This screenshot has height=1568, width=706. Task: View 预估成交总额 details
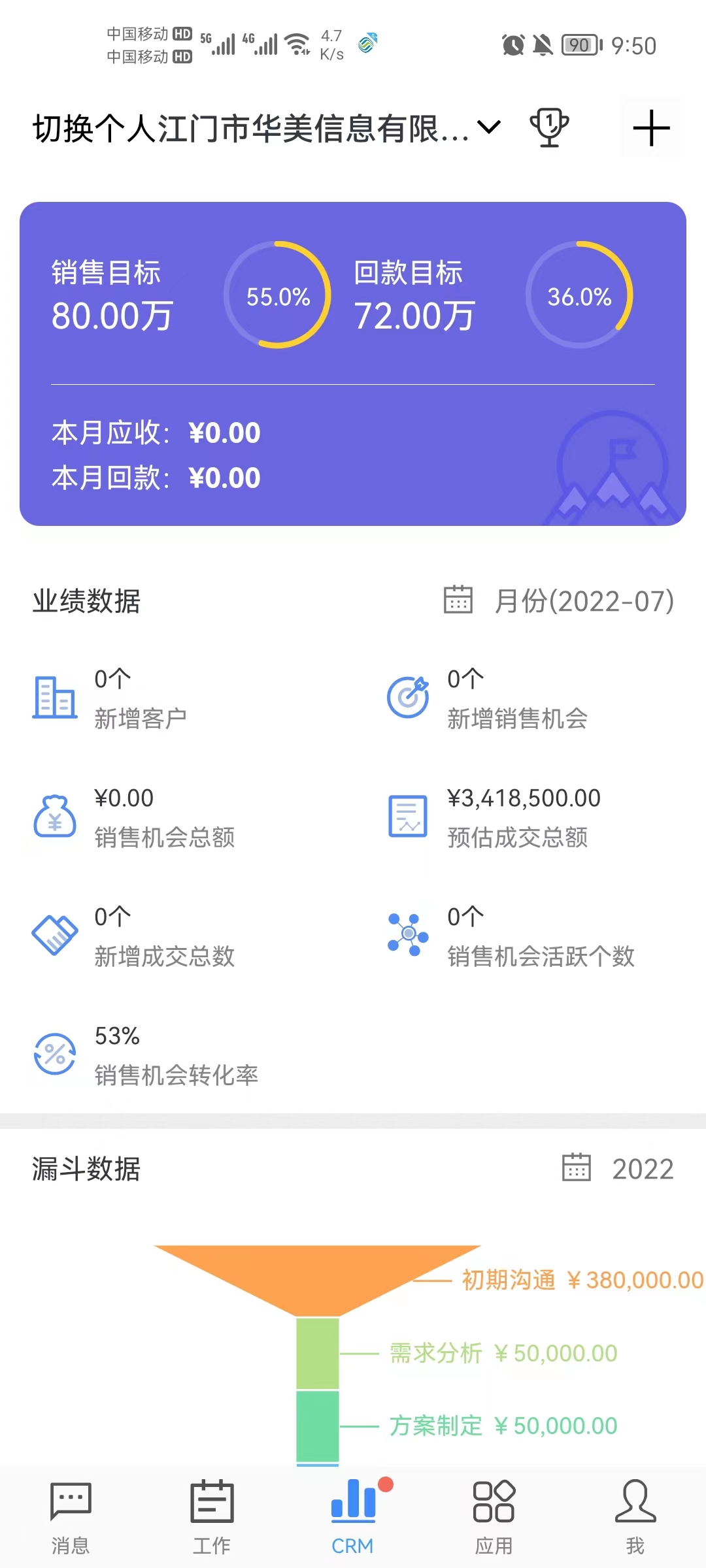(x=494, y=817)
